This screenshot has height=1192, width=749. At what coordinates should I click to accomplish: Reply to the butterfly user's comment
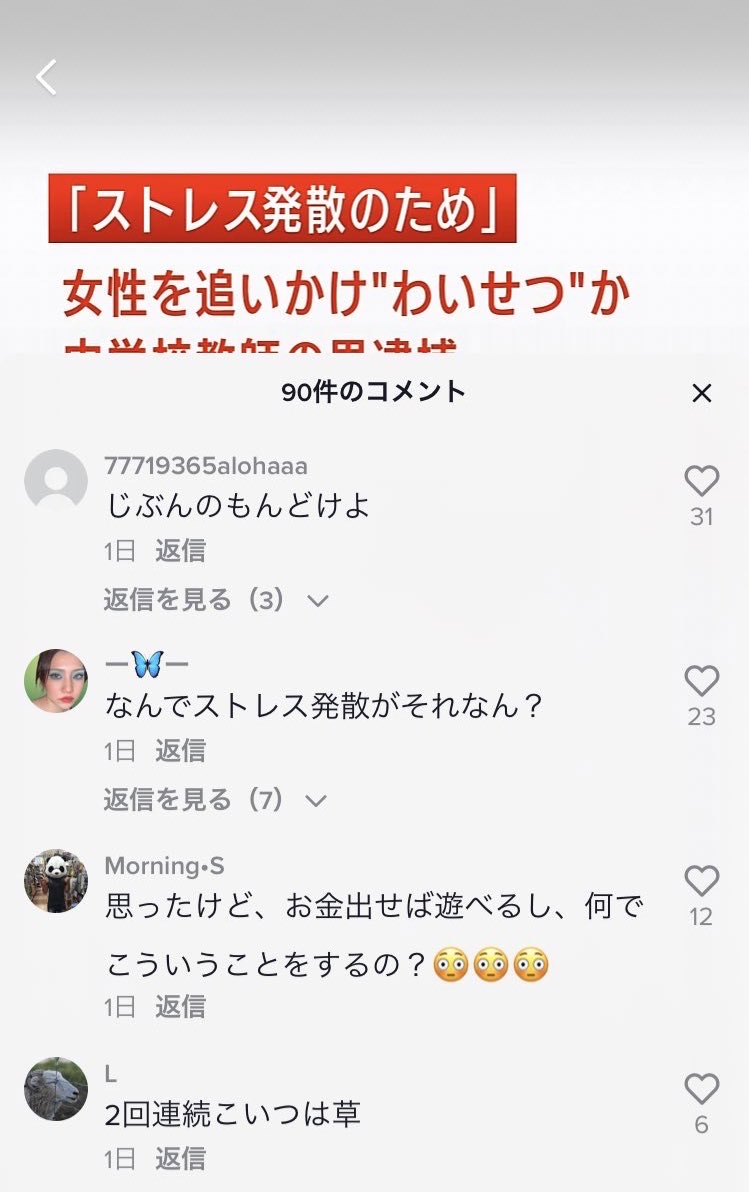180,750
